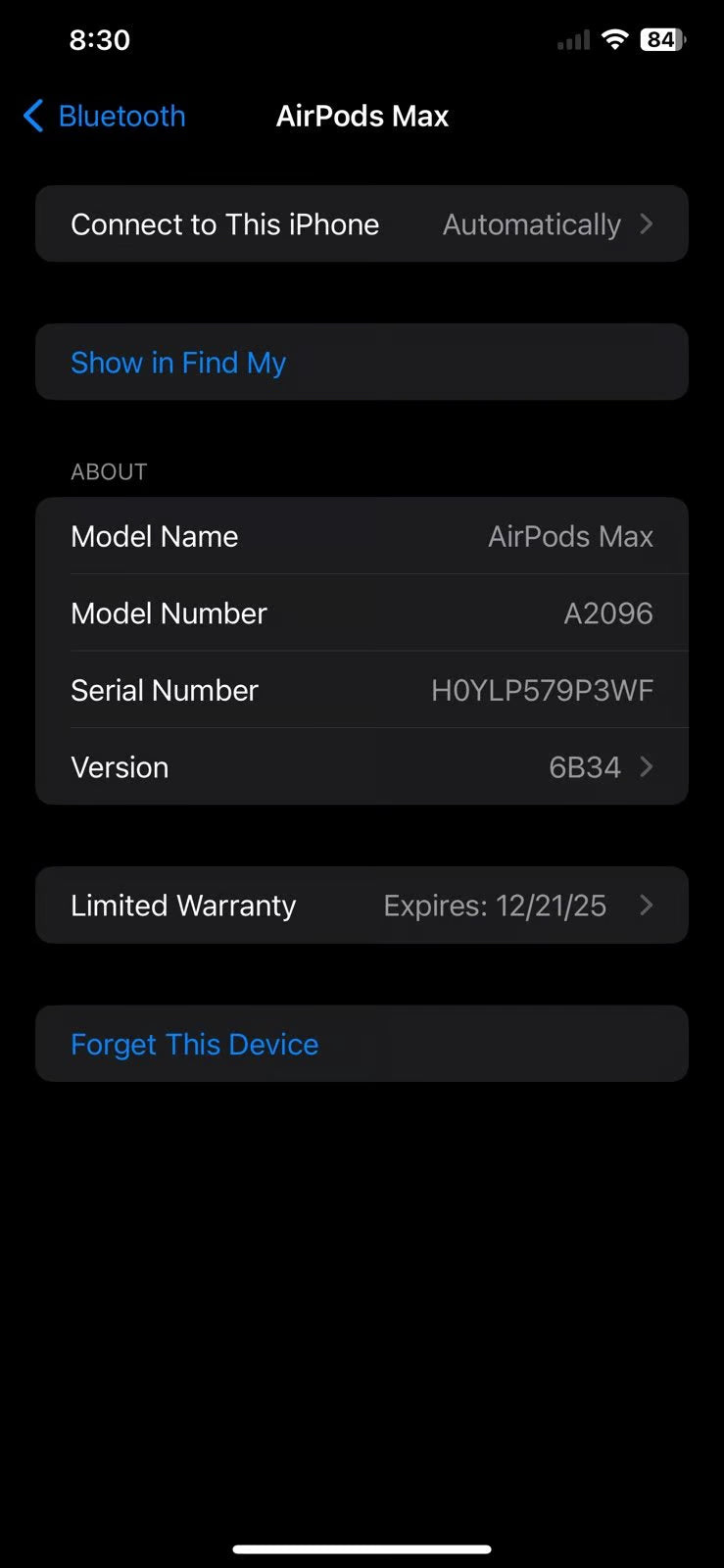Select the Serial Number H0YLP579P3WF value
The image size is (724, 1568).
click(x=542, y=690)
